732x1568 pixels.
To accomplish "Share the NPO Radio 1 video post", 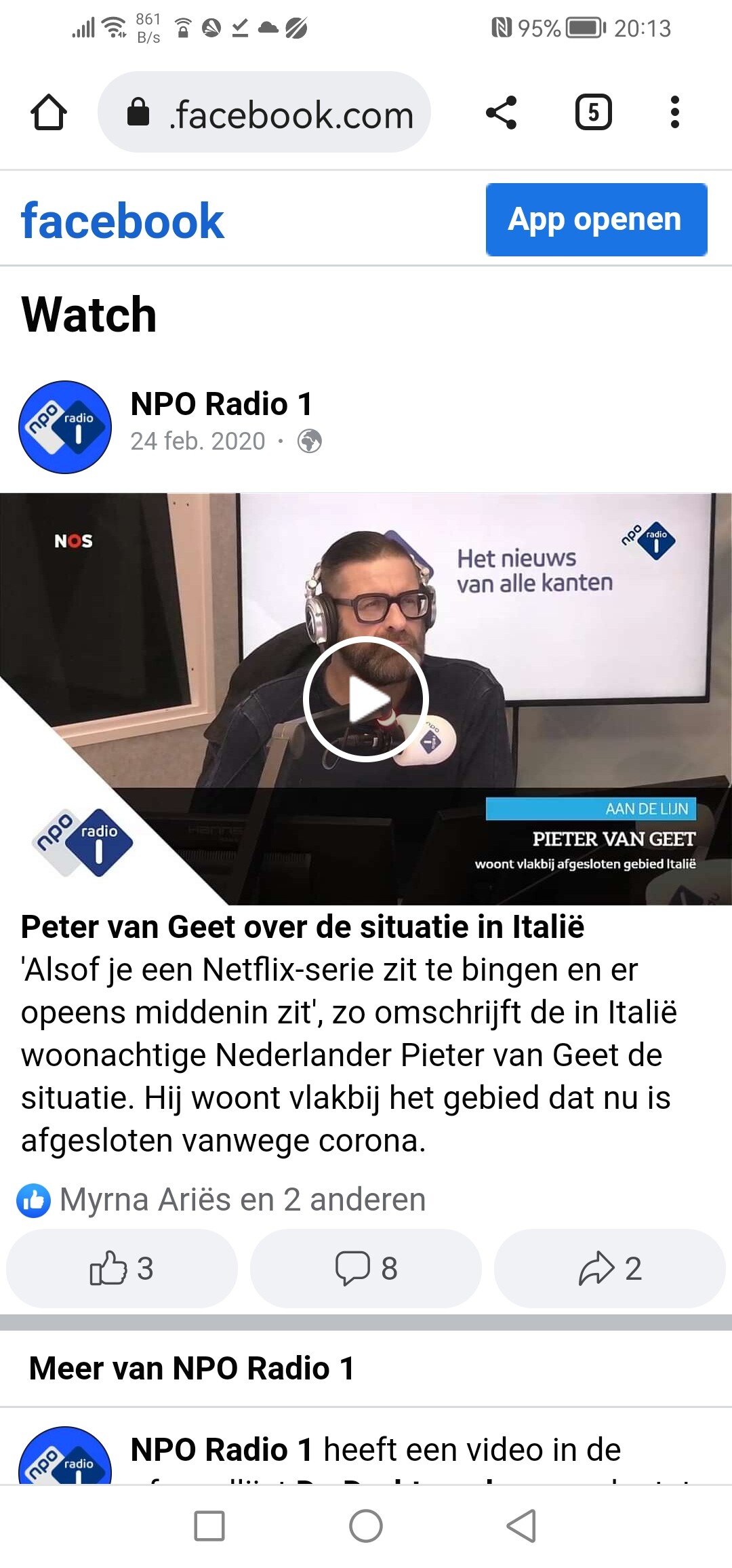I will pyautogui.click(x=610, y=1268).
